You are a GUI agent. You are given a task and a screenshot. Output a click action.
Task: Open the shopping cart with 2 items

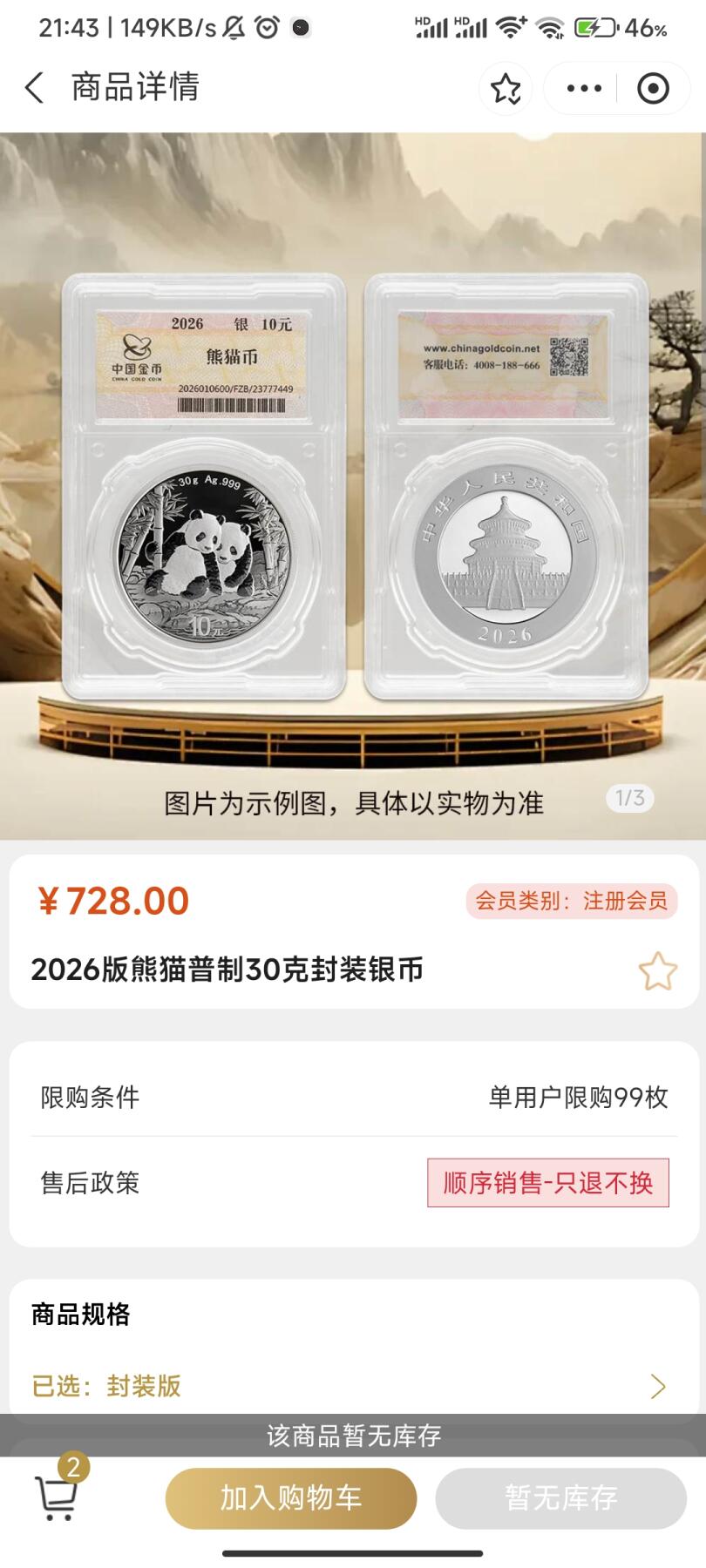click(x=56, y=1498)
